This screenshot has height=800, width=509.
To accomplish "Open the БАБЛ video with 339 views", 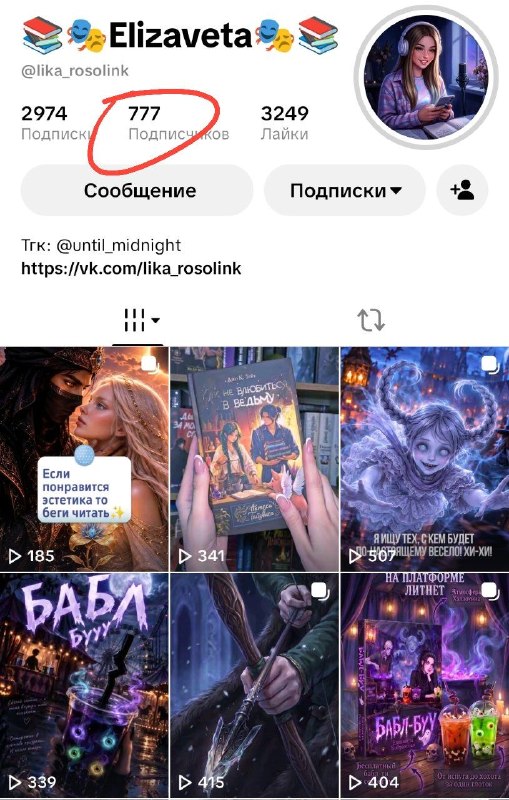I will pyautogui.click(x=84, y=686).
